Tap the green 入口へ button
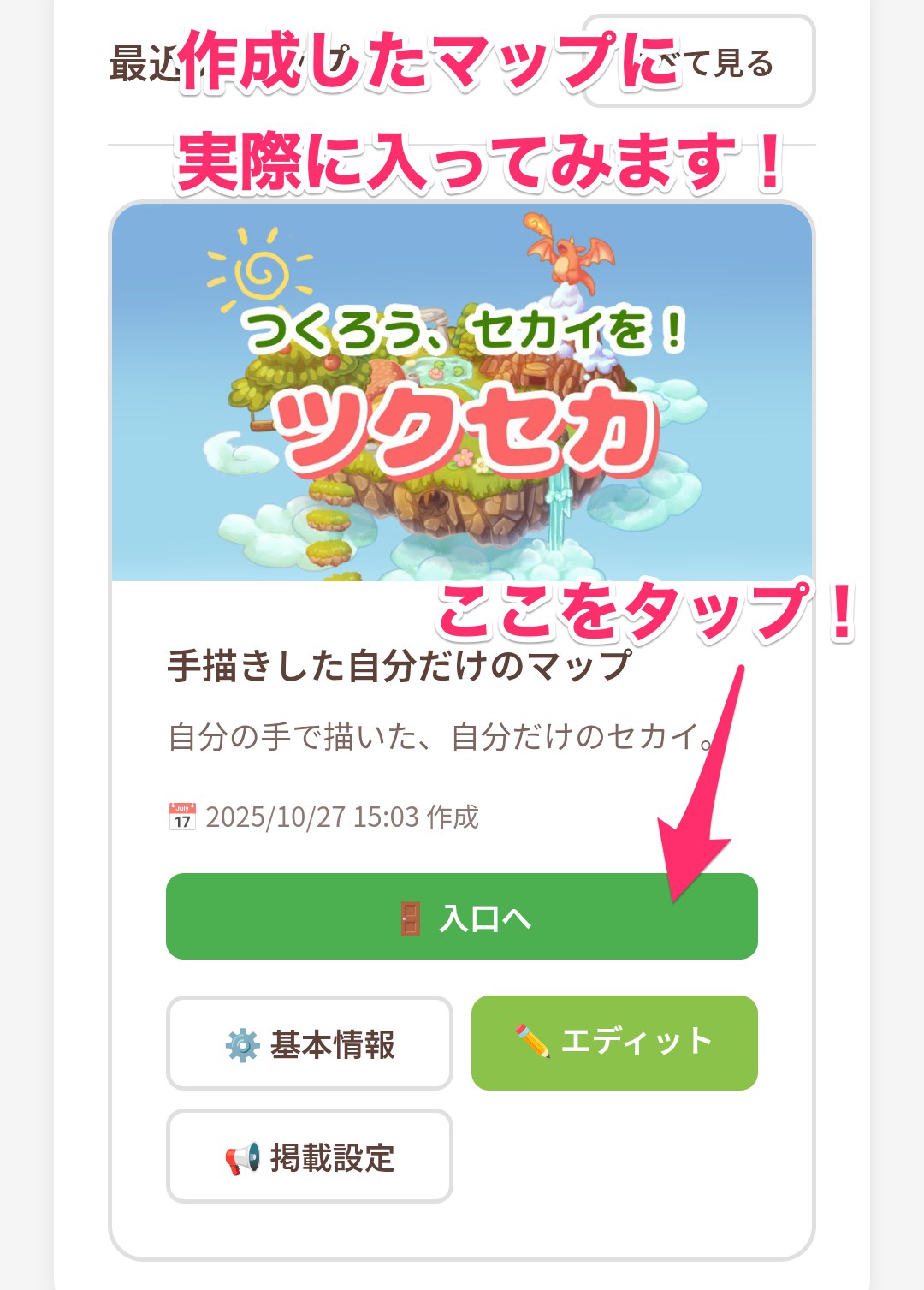Image resolution: width=924 pixels, height=1290 pixels. point(461,917)
